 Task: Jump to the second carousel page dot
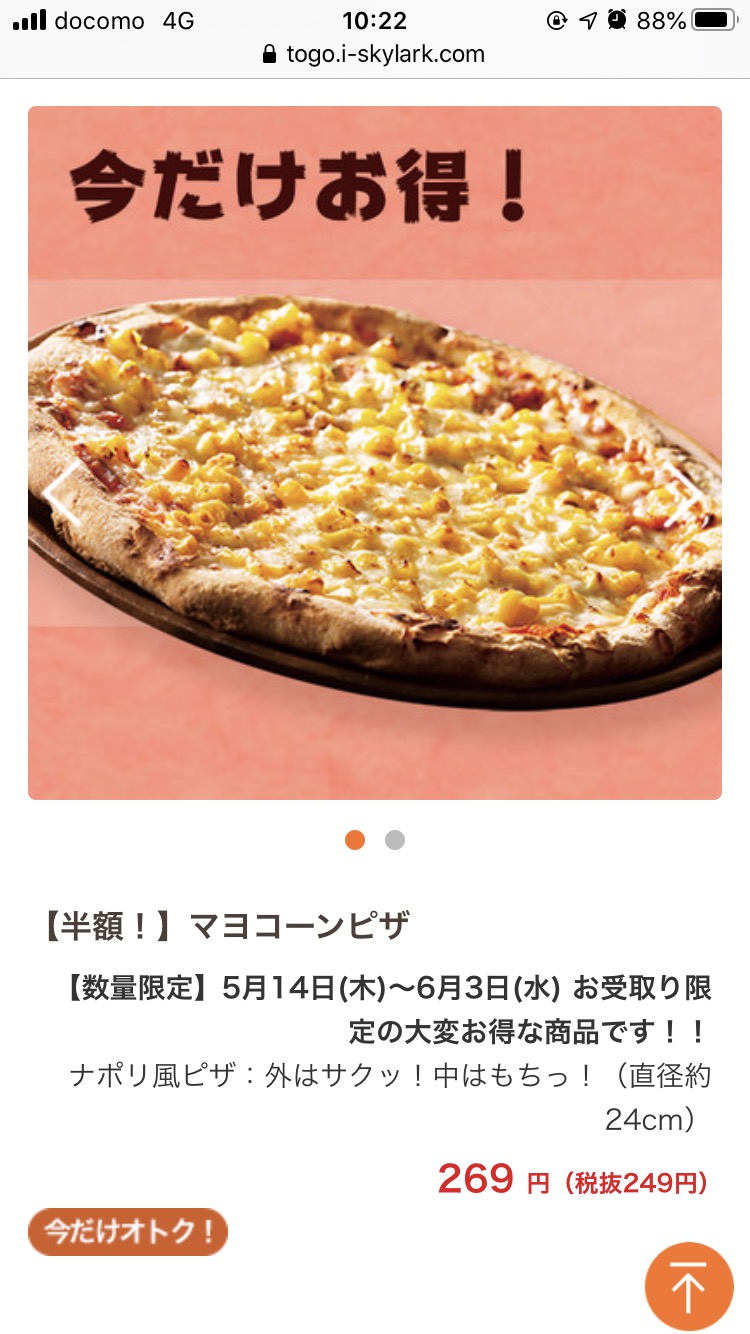click(395, 840)
